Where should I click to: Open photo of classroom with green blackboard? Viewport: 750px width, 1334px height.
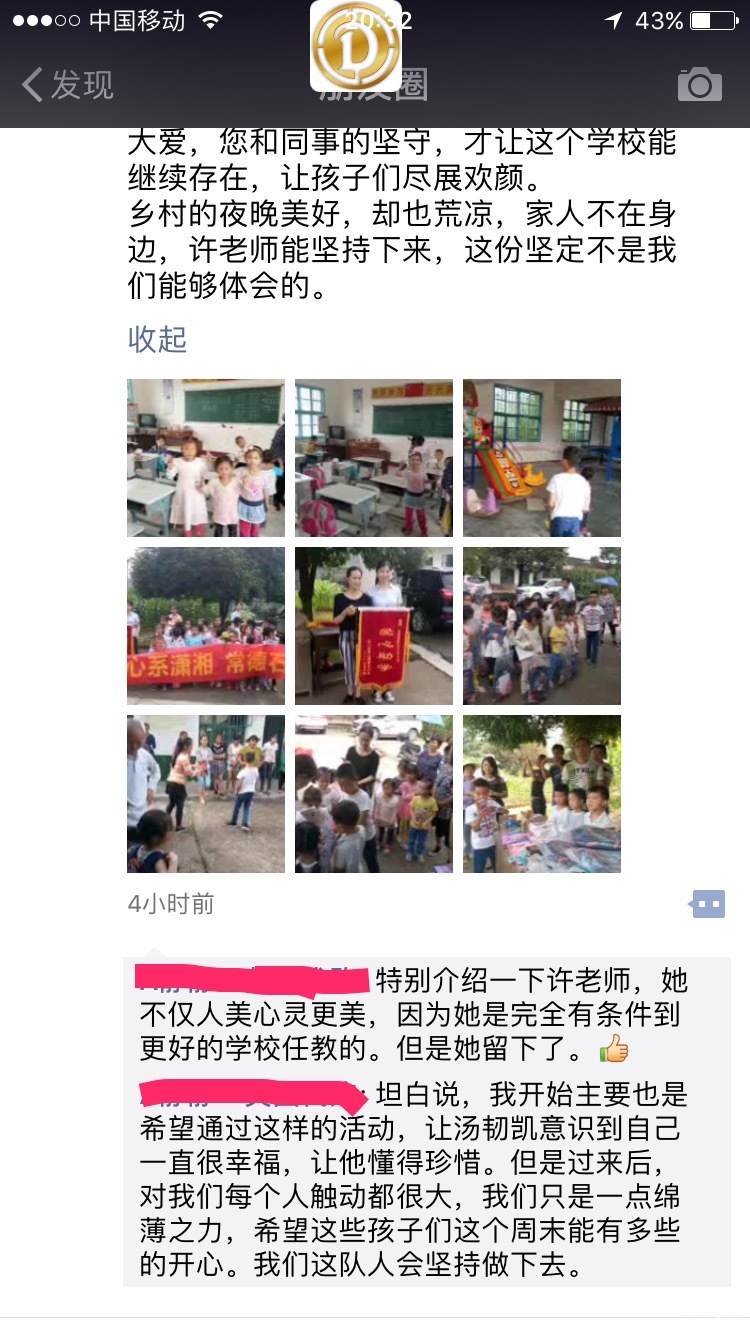point(373,458)
